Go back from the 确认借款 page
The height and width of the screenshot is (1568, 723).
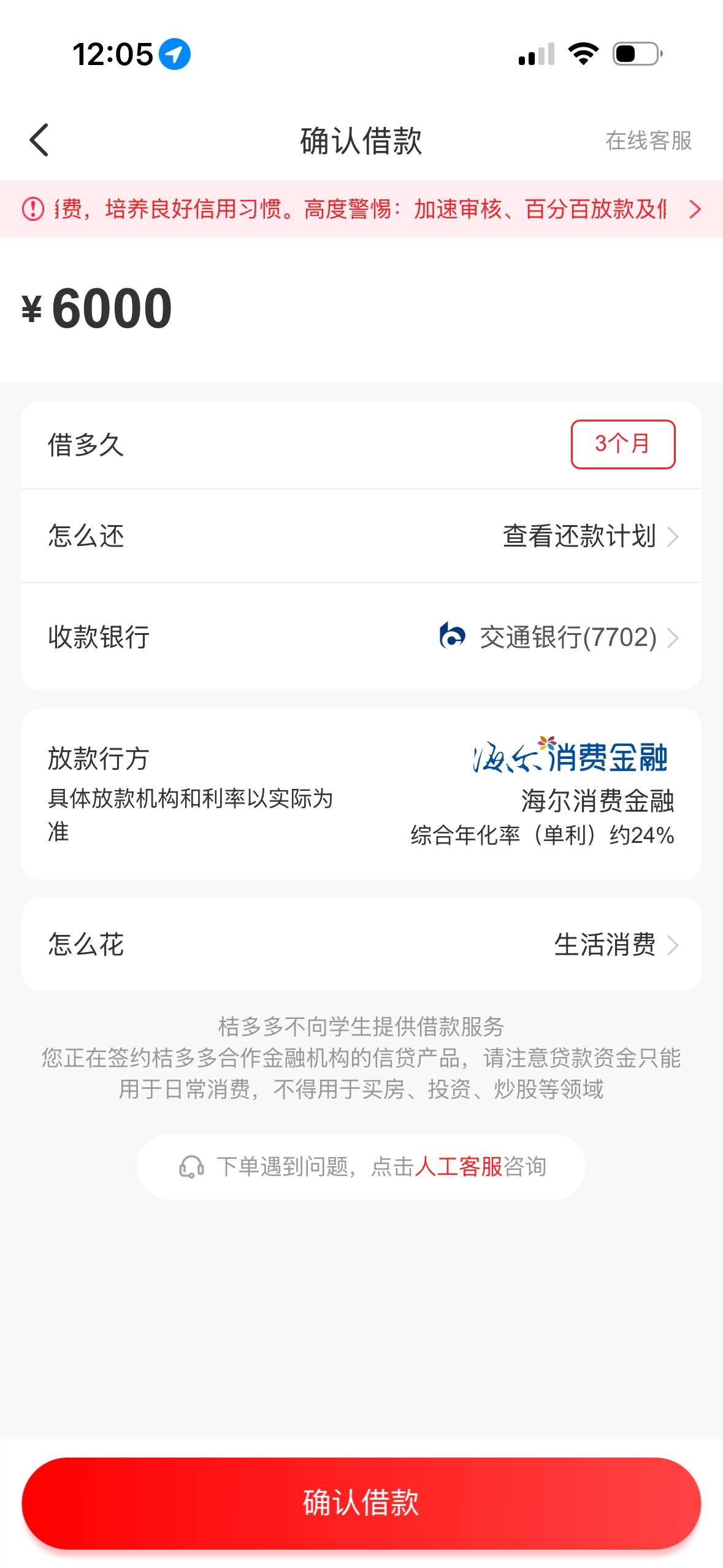39,140
